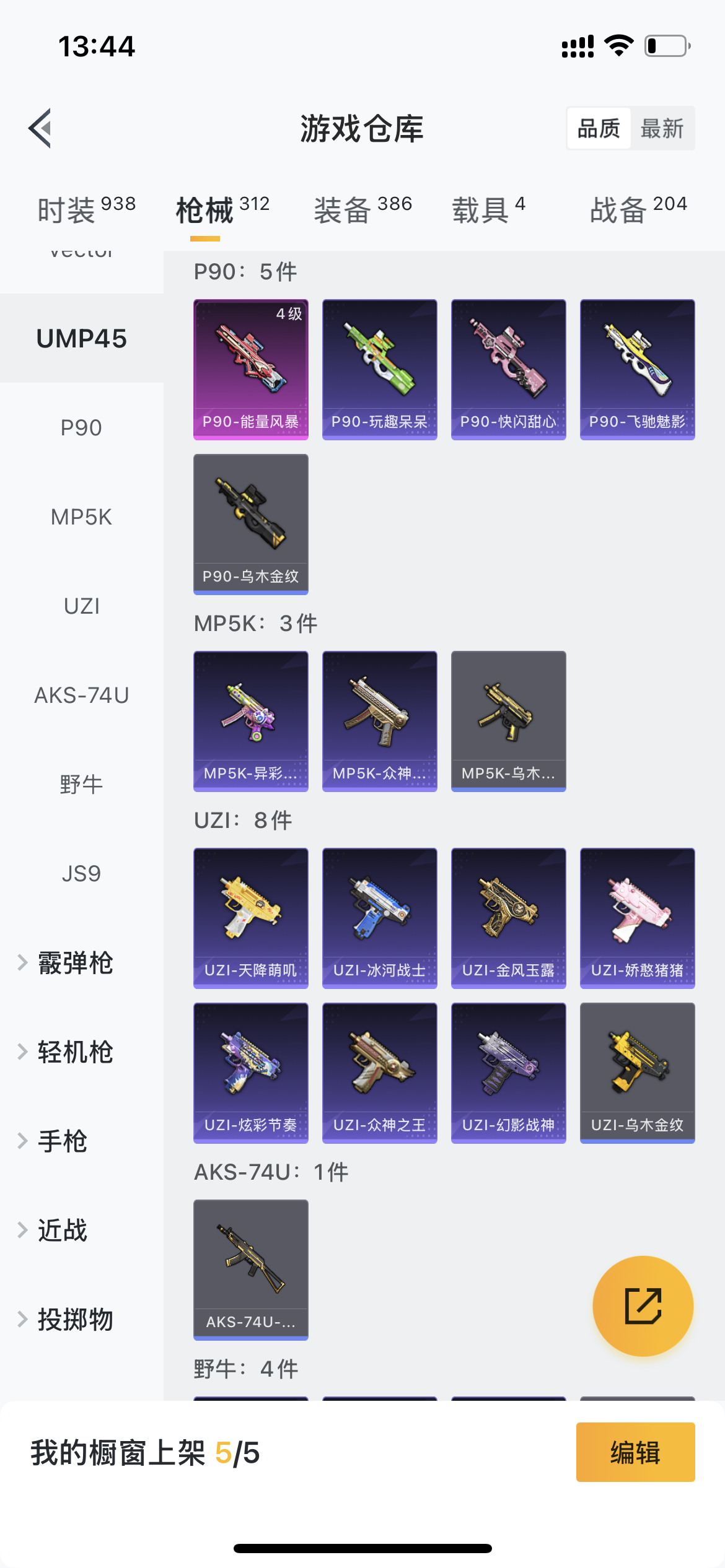
Task: Switch to the 时装 tab
Action: [x=86, y=209]
